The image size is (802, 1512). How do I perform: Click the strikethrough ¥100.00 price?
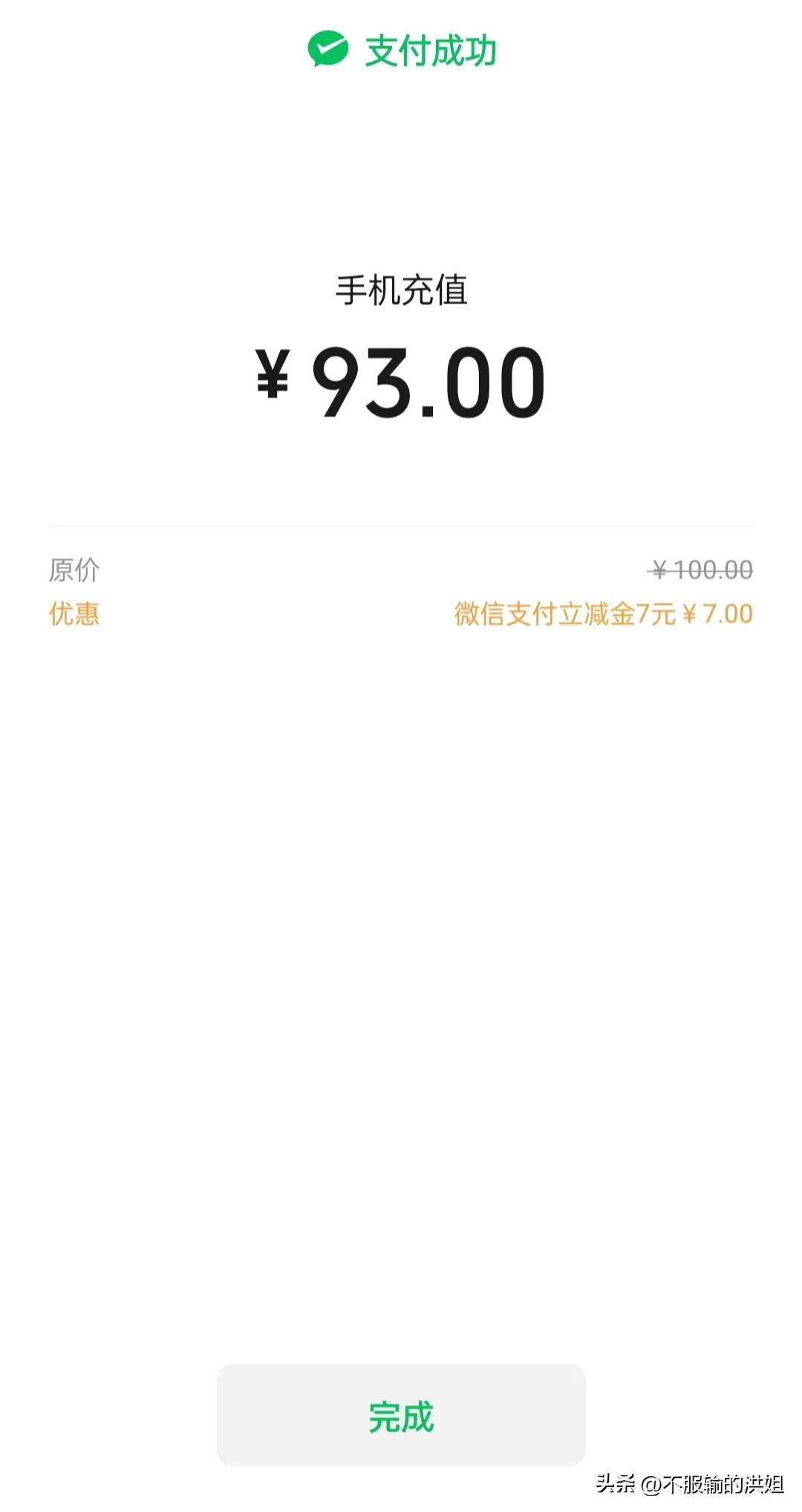click(x=701, y=569)
